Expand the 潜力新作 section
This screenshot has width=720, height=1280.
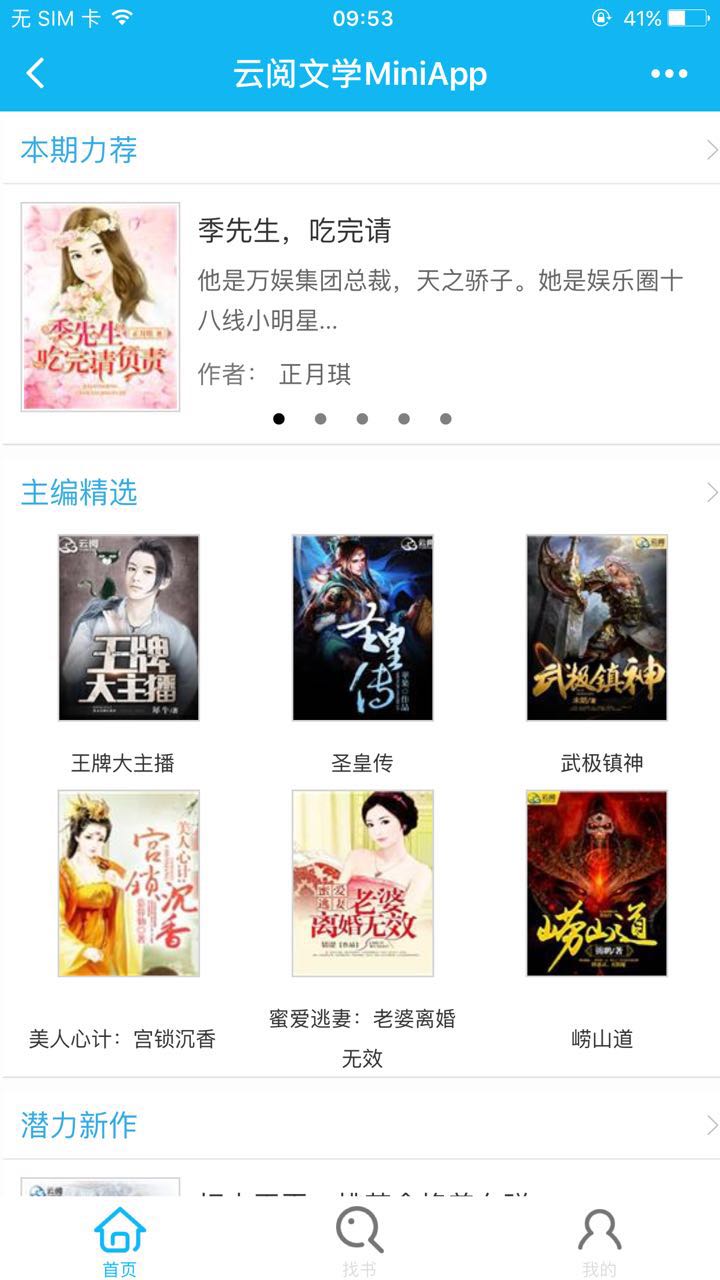click(x=711, y=1125)
